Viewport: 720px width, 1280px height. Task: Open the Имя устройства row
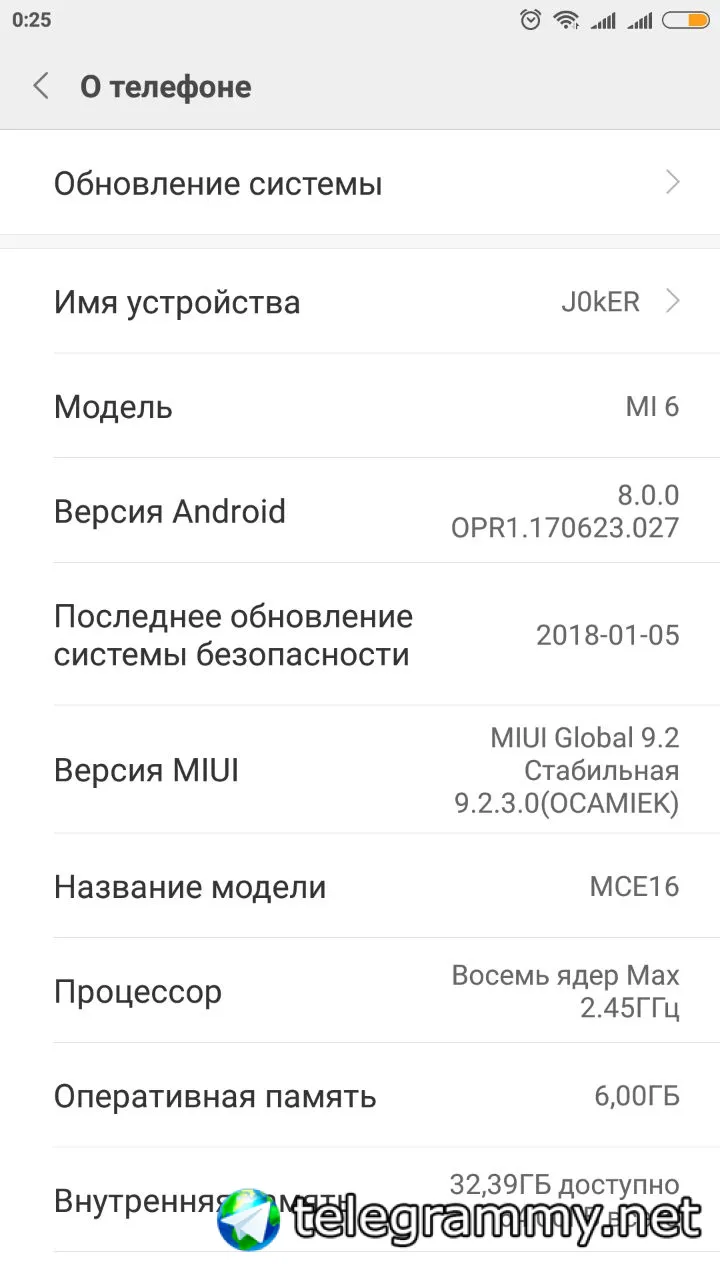coord(360,302)
